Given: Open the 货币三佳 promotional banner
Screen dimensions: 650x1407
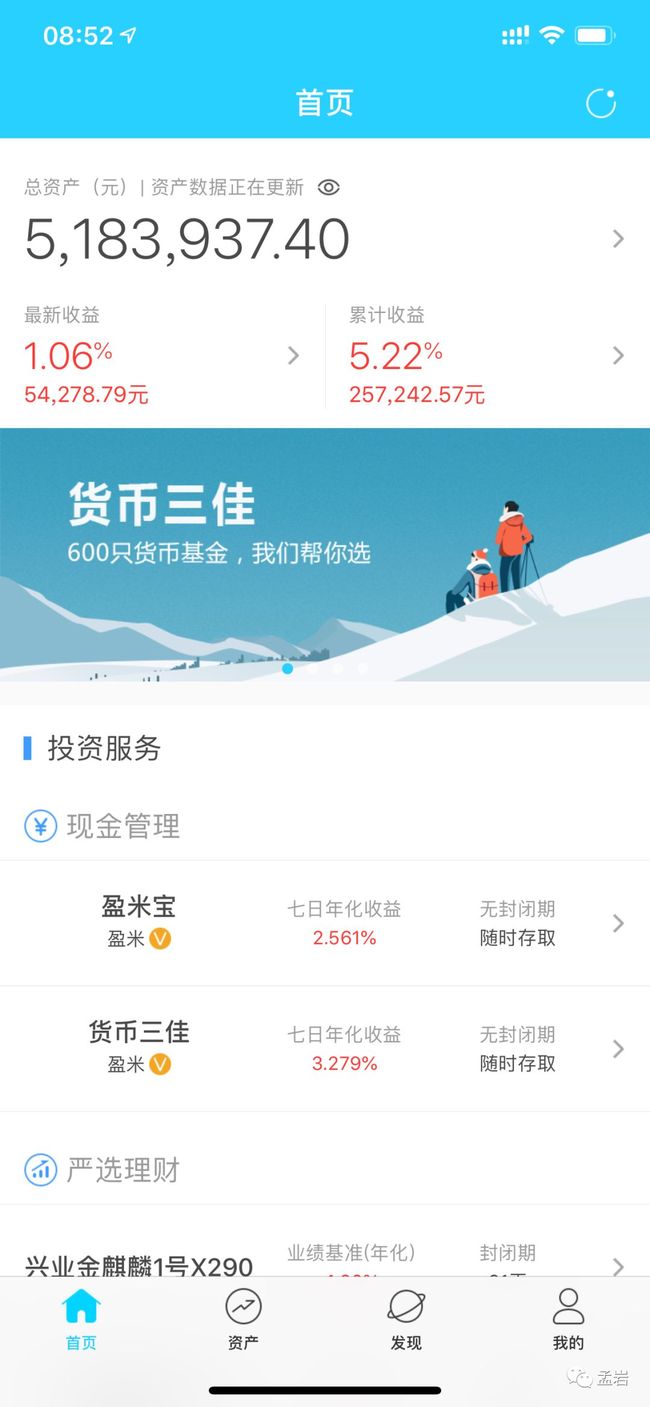Looking at the screenshot, I should [325, 555].
